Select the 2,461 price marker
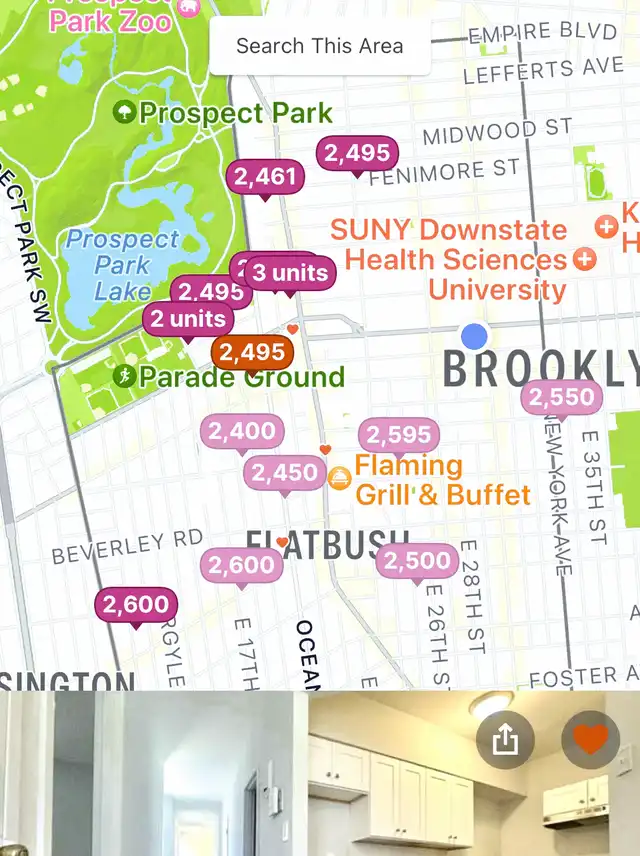 click(265, 178)
